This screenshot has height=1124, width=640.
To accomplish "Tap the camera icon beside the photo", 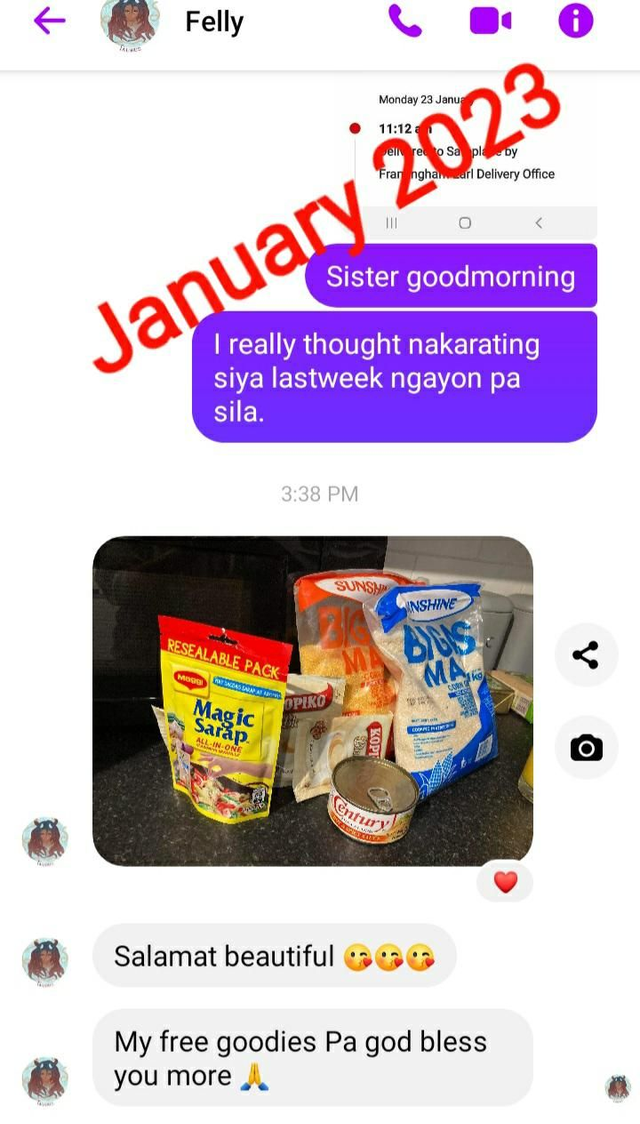I will tap(586, 747).
